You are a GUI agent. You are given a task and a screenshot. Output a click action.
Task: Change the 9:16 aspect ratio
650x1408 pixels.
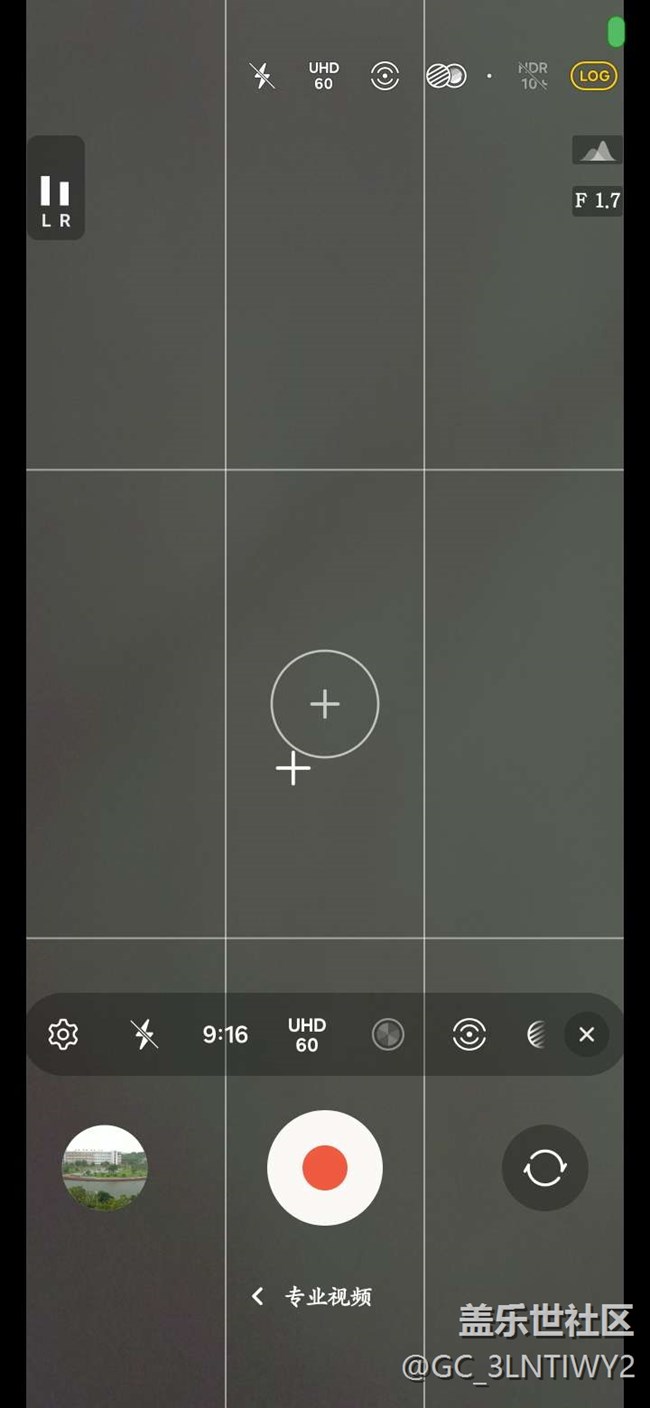click(x=225, y=1034)
